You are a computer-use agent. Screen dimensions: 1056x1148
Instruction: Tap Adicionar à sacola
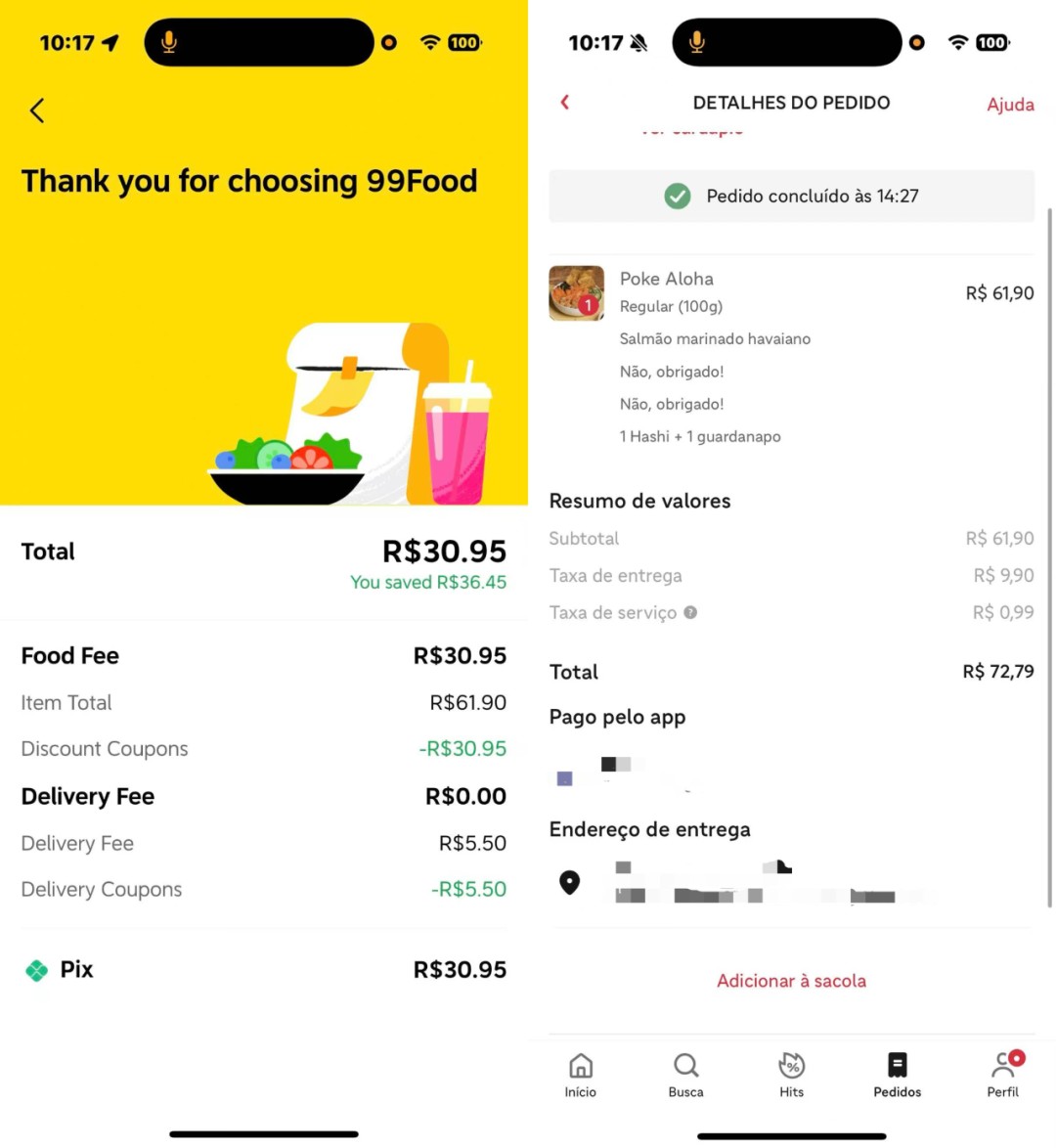(x=791, y=981)
